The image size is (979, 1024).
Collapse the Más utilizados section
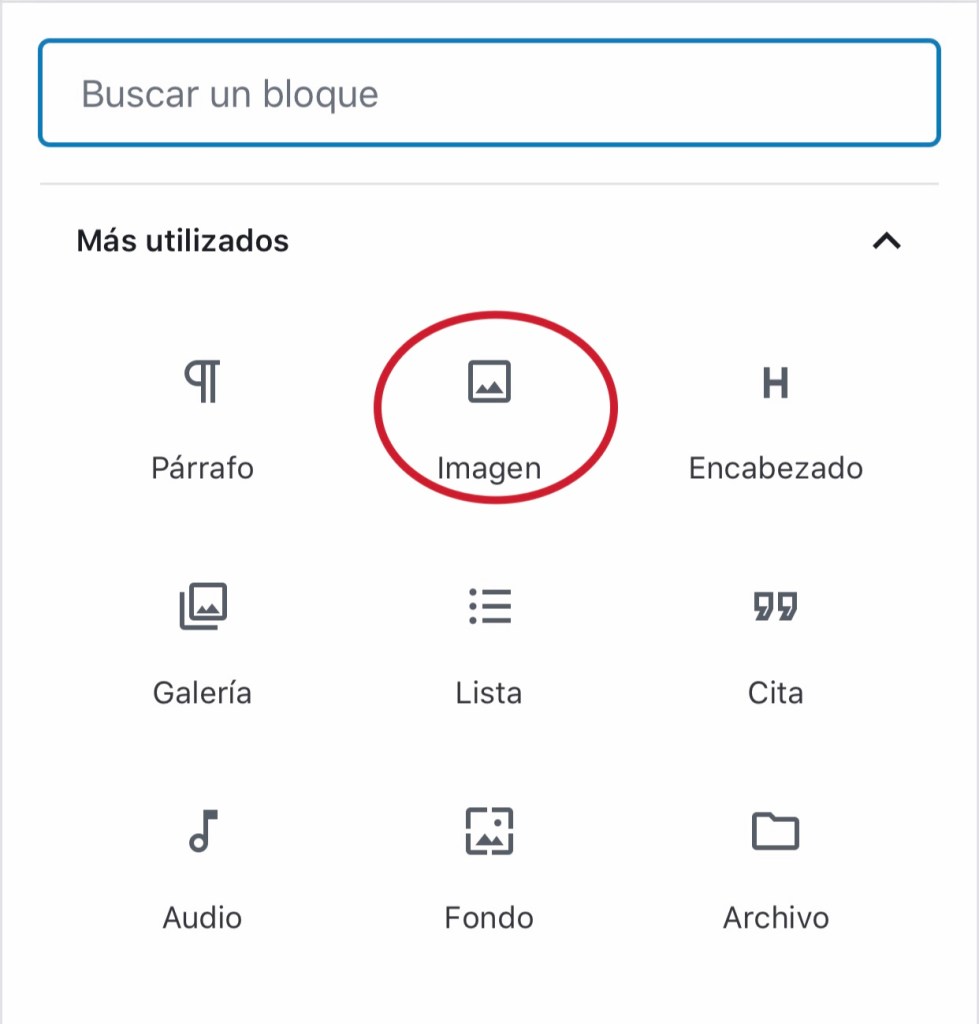pos(886,241)
